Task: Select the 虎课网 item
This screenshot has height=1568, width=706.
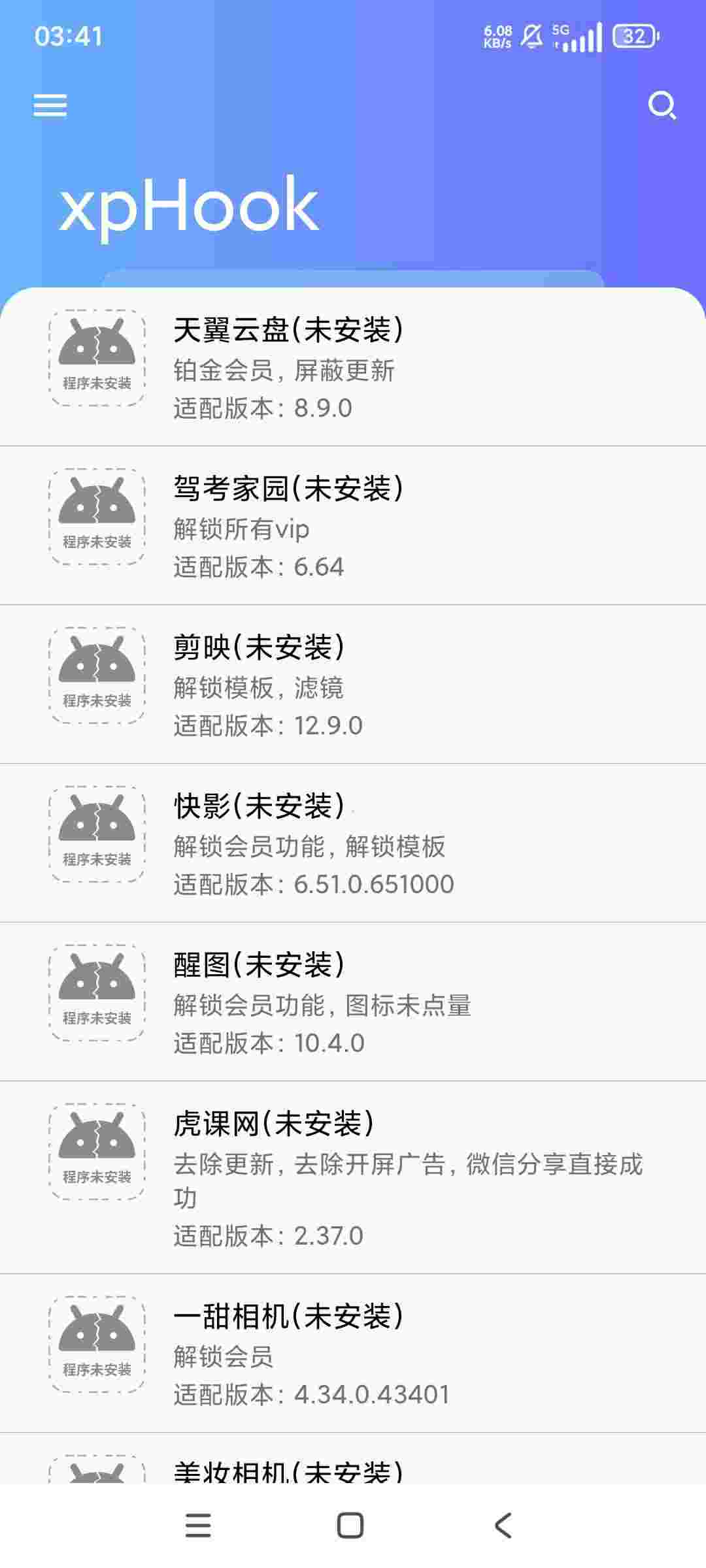Action: (x=353, y=1178)
